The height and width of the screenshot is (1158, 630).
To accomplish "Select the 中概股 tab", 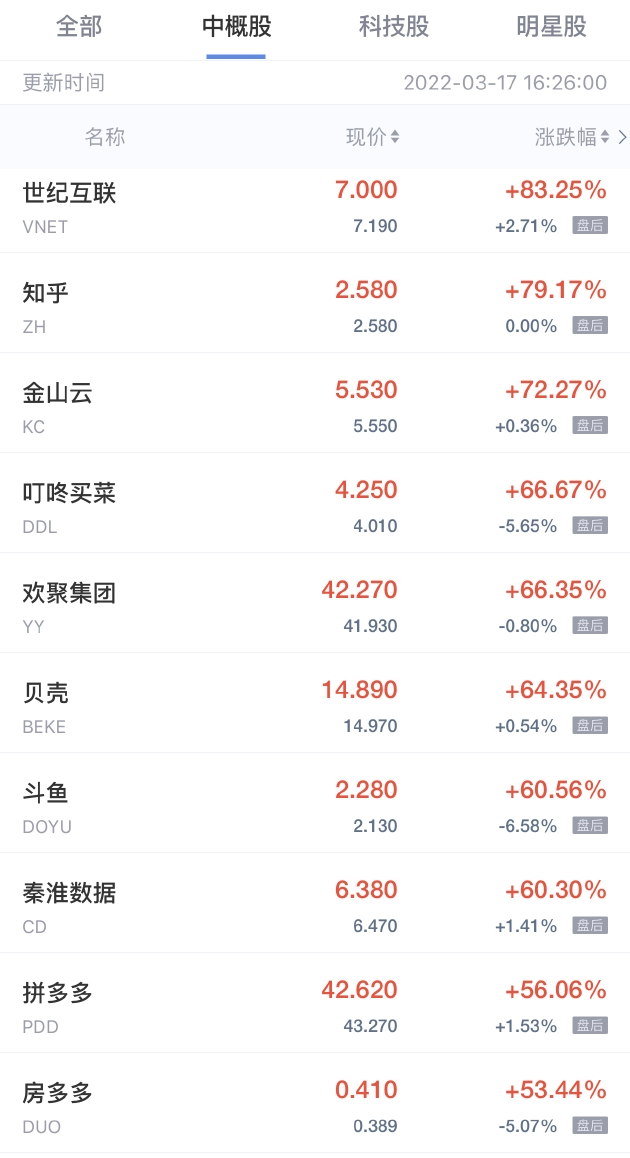I will 236,27.
